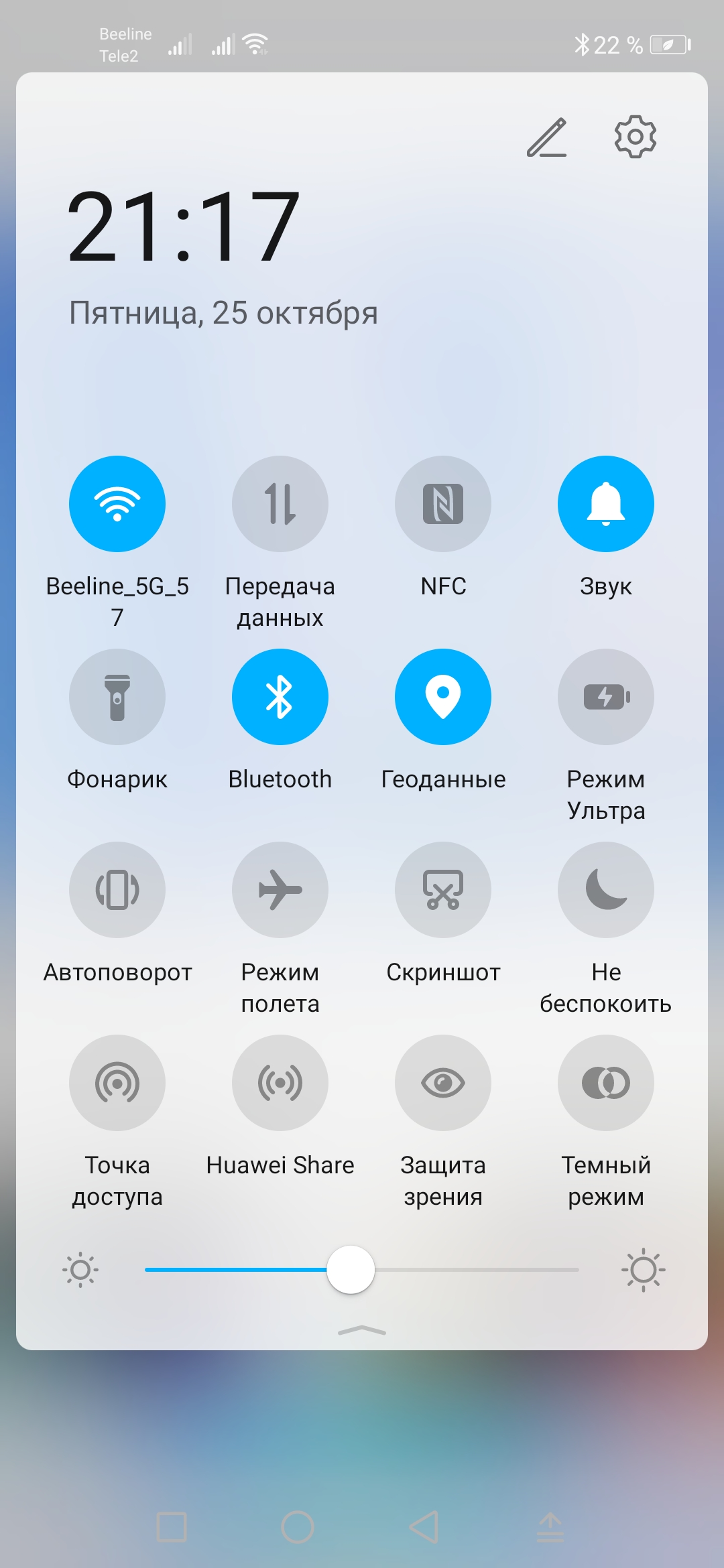
Task: Enable Huawei Share
Action: click(x=280, y=1083)
